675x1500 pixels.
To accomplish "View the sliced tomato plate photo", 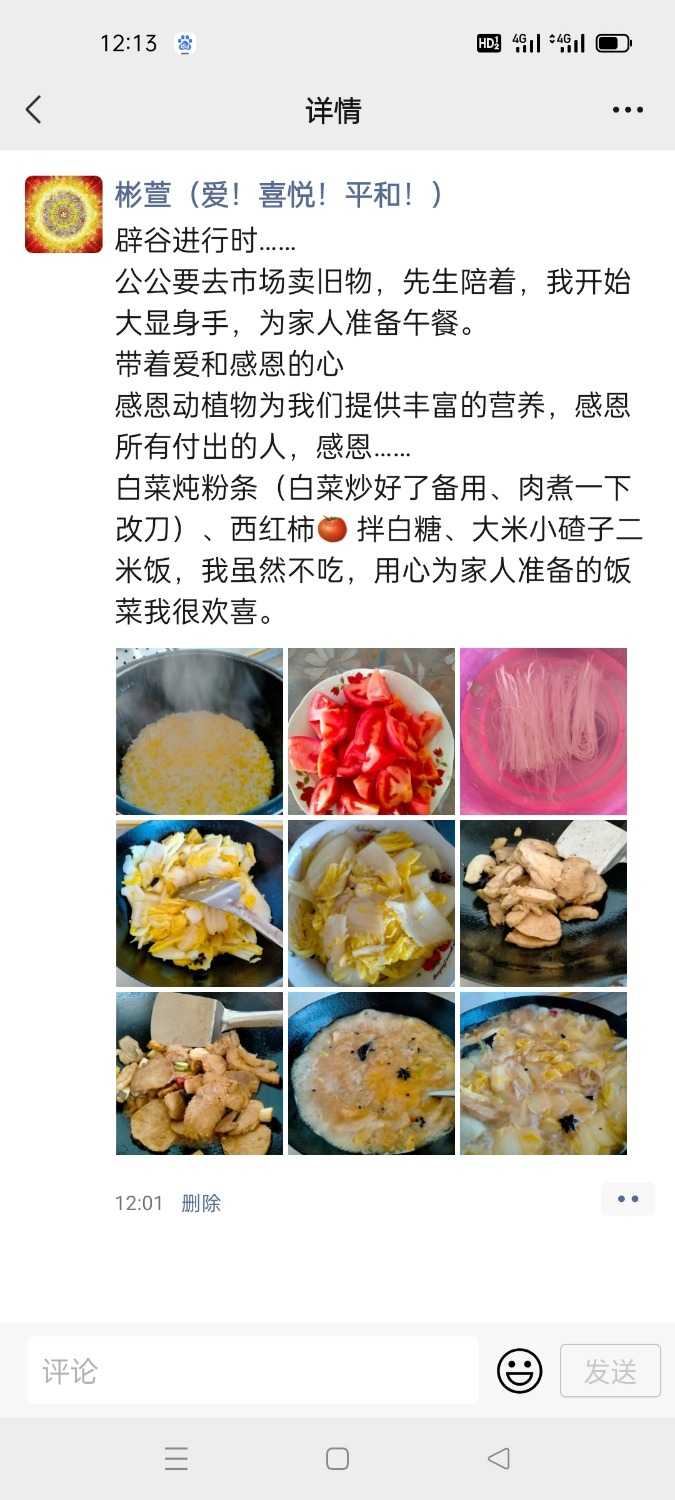I will [371, 731].
